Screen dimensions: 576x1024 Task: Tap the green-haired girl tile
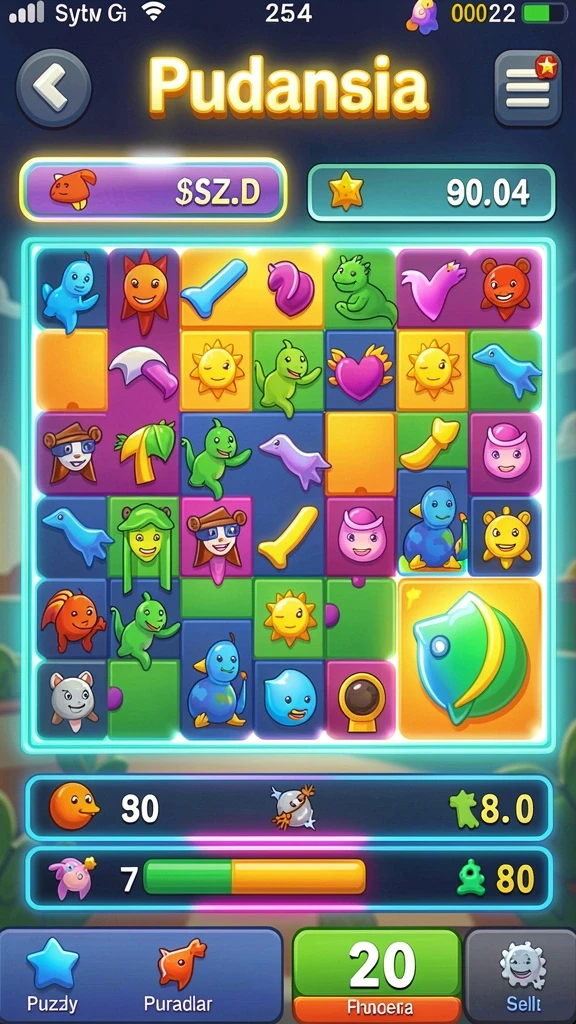click(144, 537)
